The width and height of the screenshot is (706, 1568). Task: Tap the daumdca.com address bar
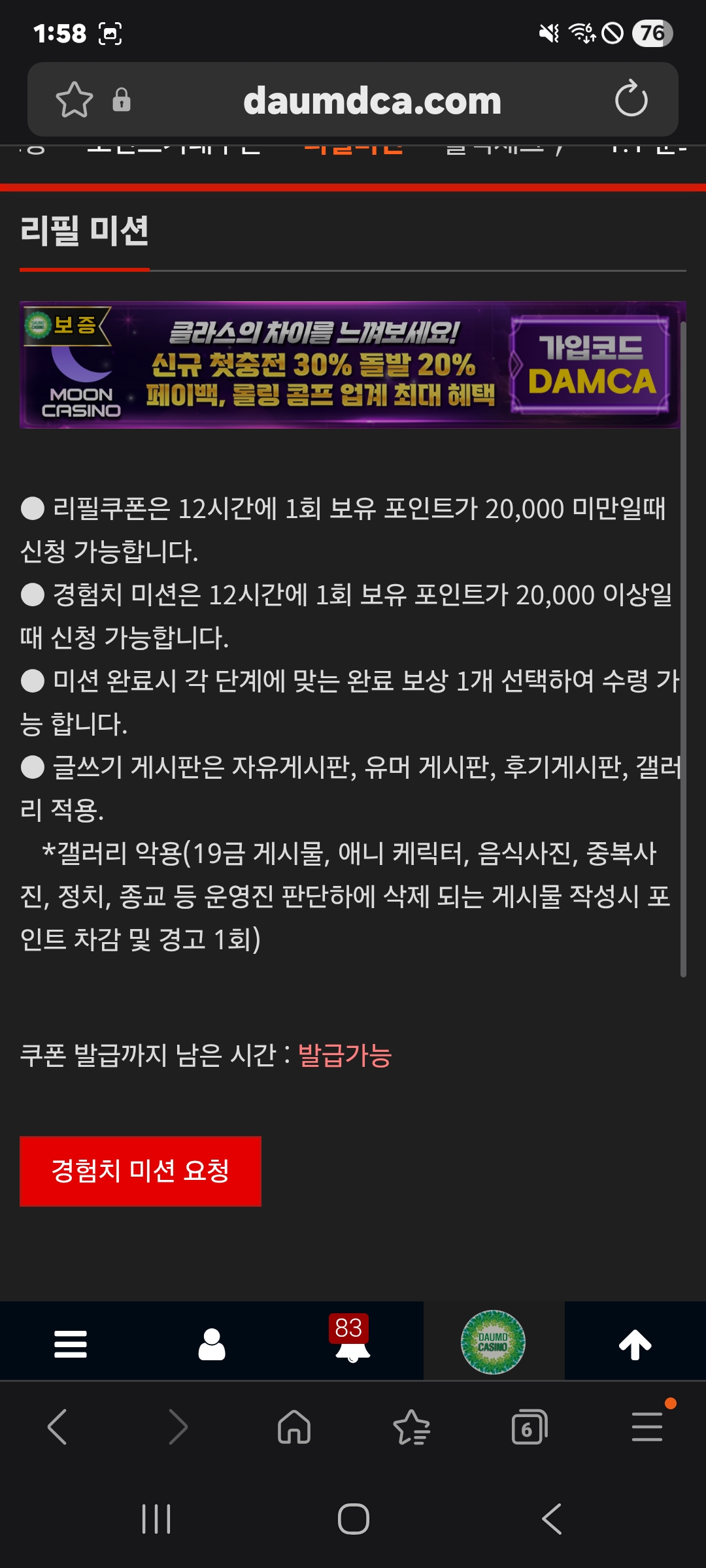372,101
